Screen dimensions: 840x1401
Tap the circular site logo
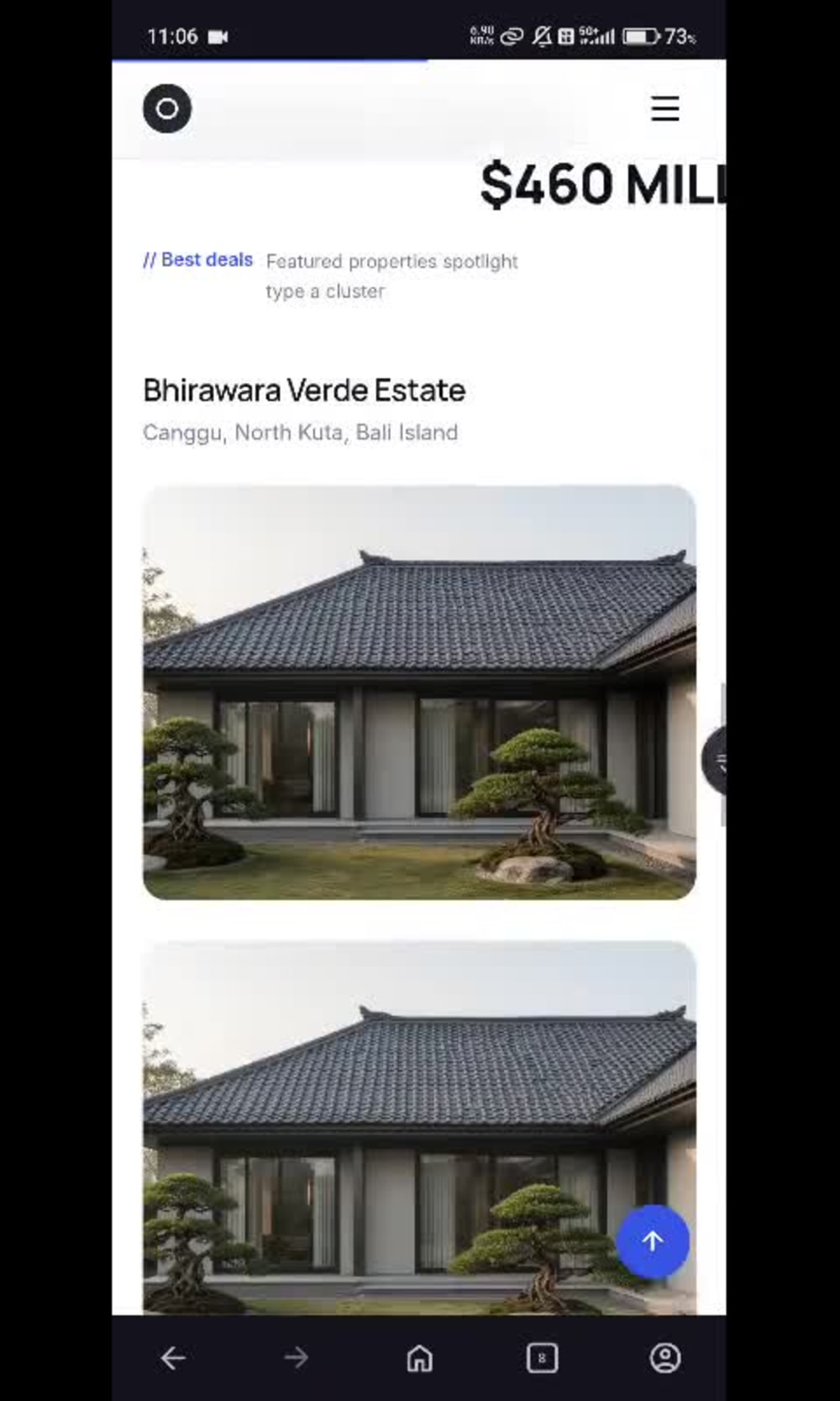[x=167, y=108]
